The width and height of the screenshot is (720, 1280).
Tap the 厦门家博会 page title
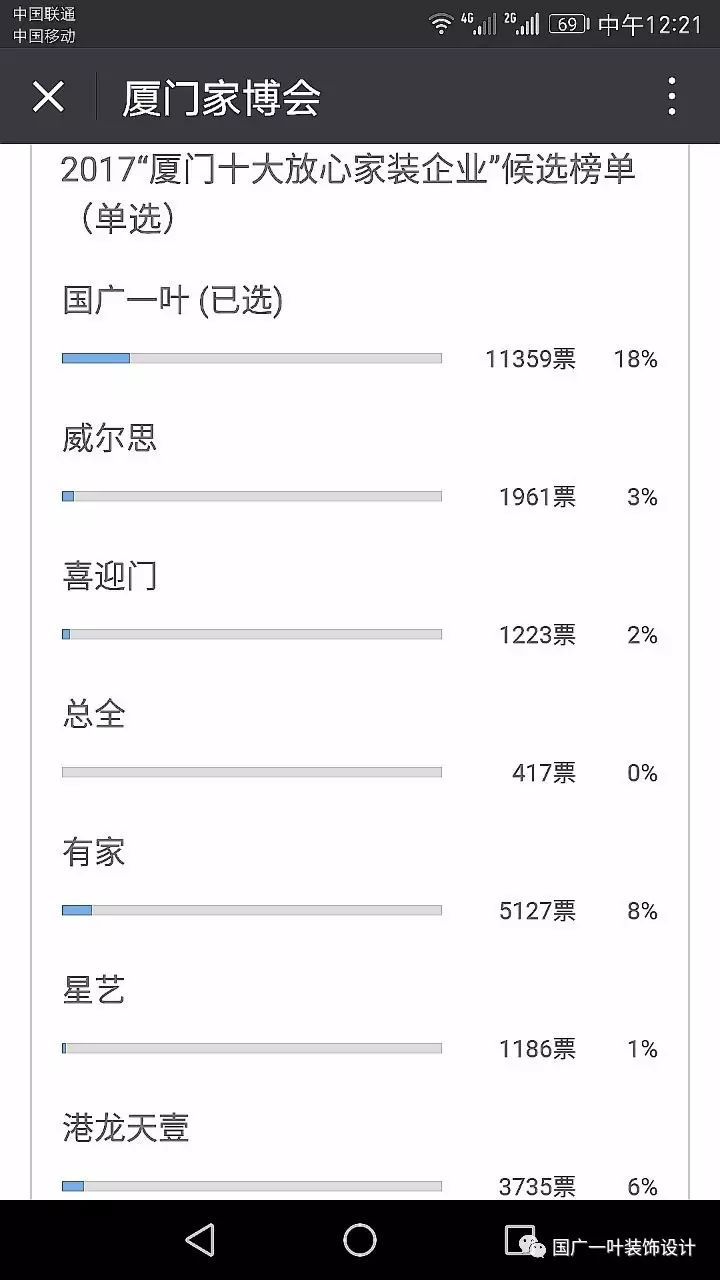pos(222,97)
